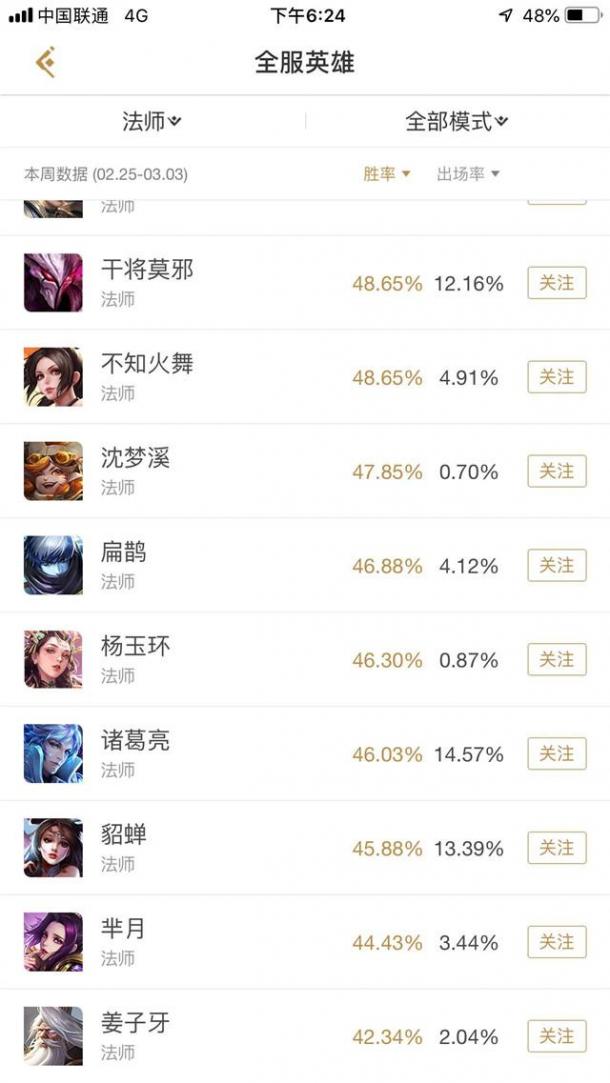Go back using the gold arrow

point(45,62)
